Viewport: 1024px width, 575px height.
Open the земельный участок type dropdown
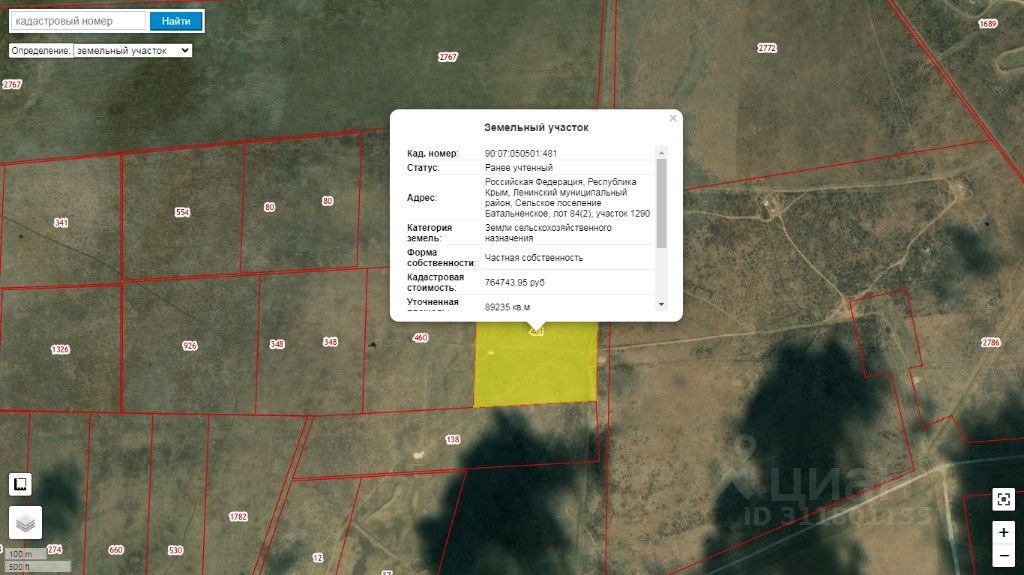click(133, 50)
